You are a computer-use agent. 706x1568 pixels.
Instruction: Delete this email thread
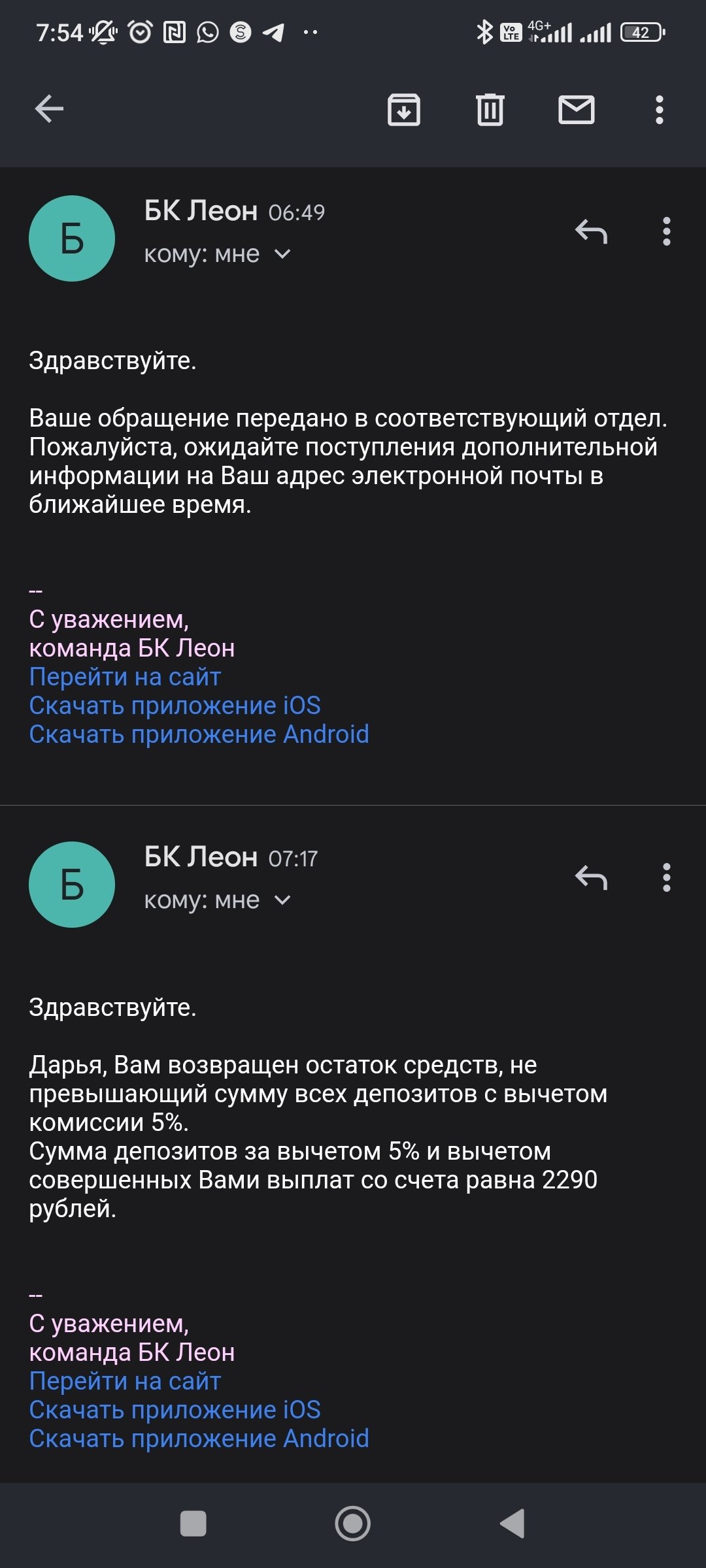pyautogui.click(x=490, y=109)
